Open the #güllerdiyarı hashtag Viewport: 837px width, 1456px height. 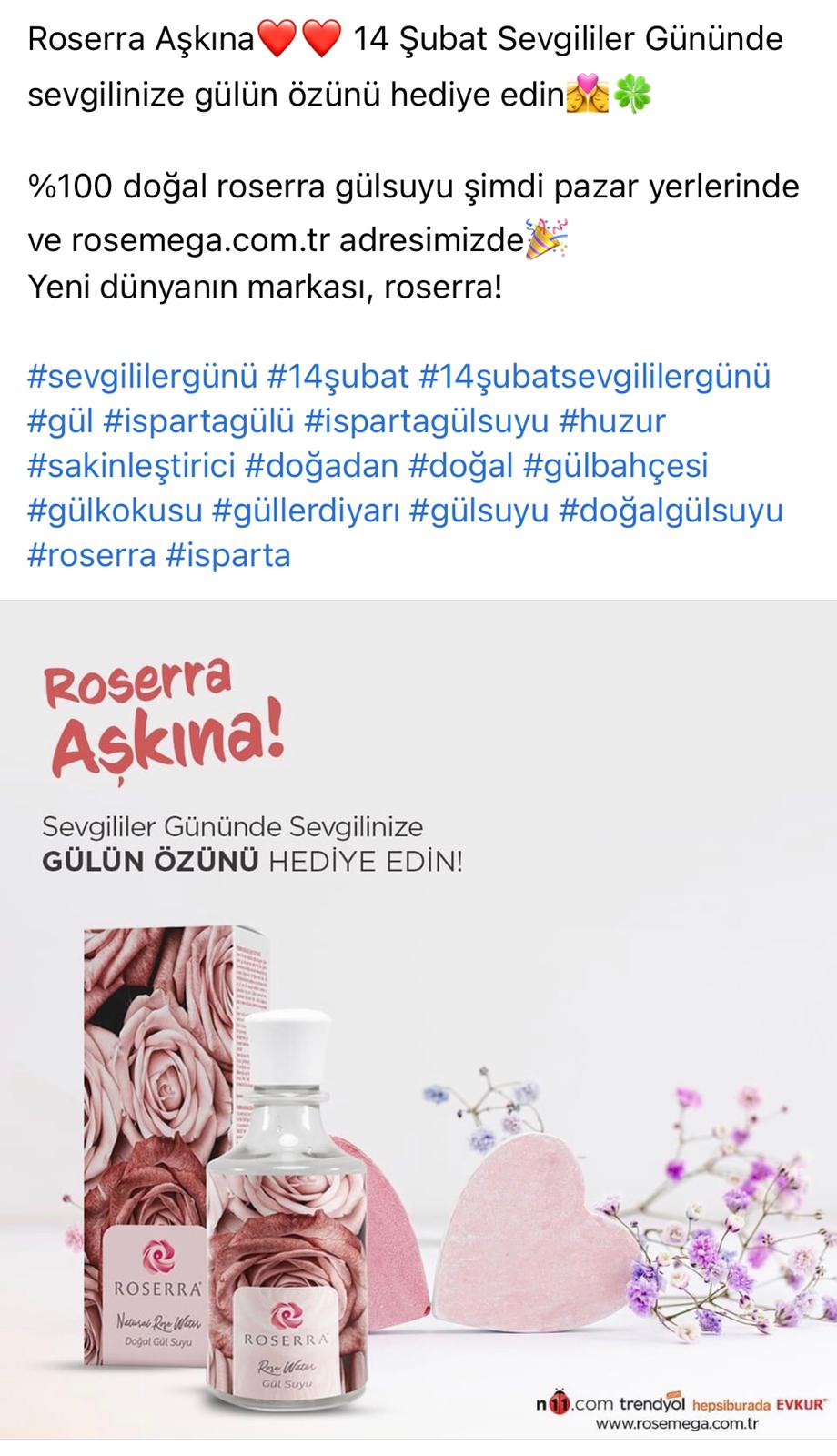[307, 510]
